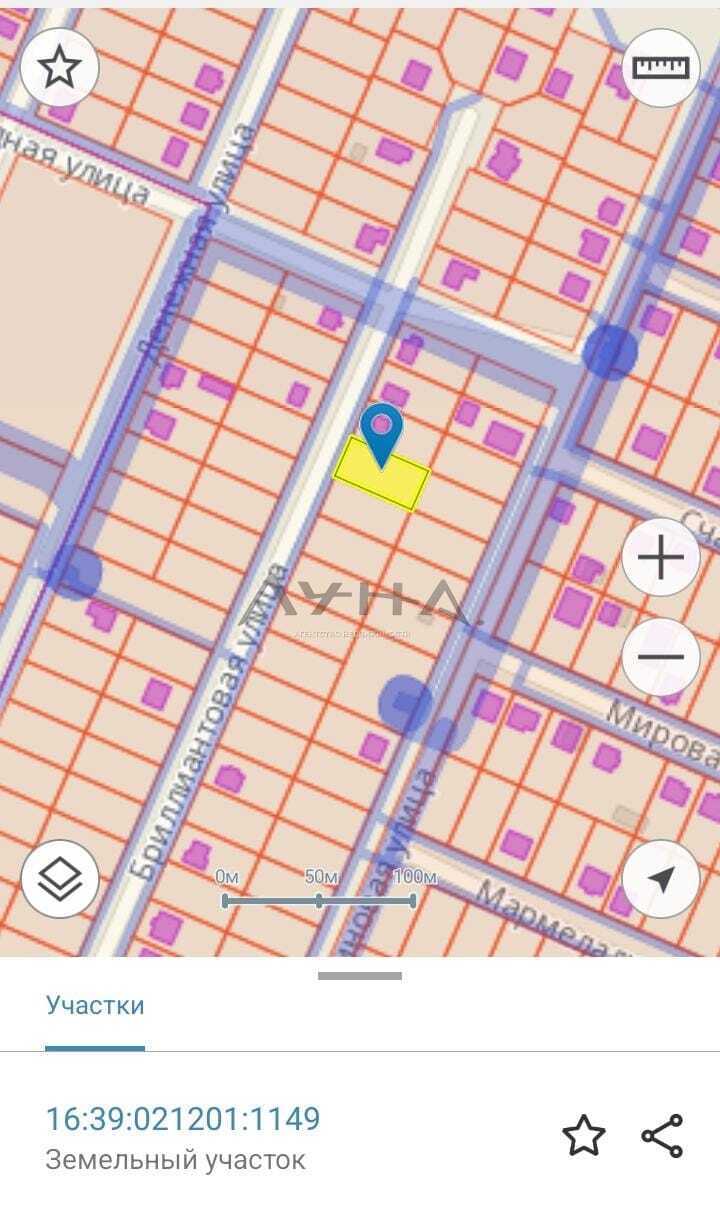Zoom out with the minus button
This screenshot has height=1206, width=720.
point(660,657)
